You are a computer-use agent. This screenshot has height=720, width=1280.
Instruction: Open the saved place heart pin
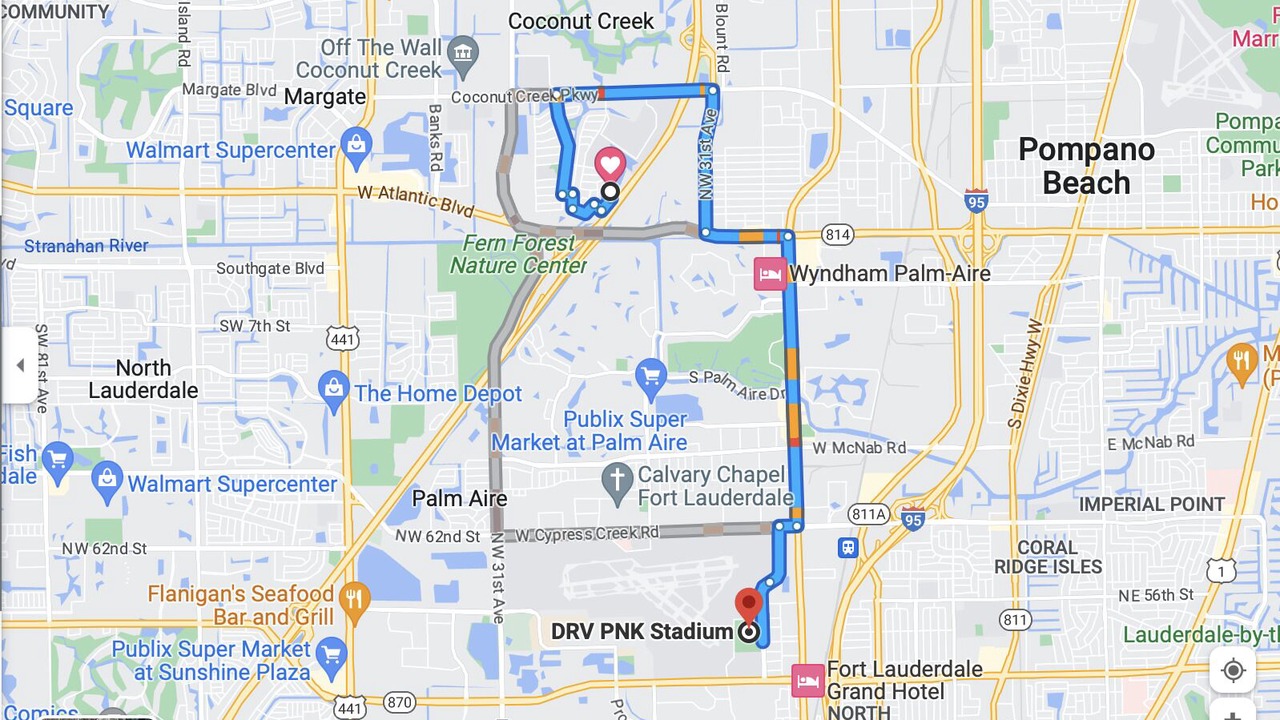[x=610, y=164]
